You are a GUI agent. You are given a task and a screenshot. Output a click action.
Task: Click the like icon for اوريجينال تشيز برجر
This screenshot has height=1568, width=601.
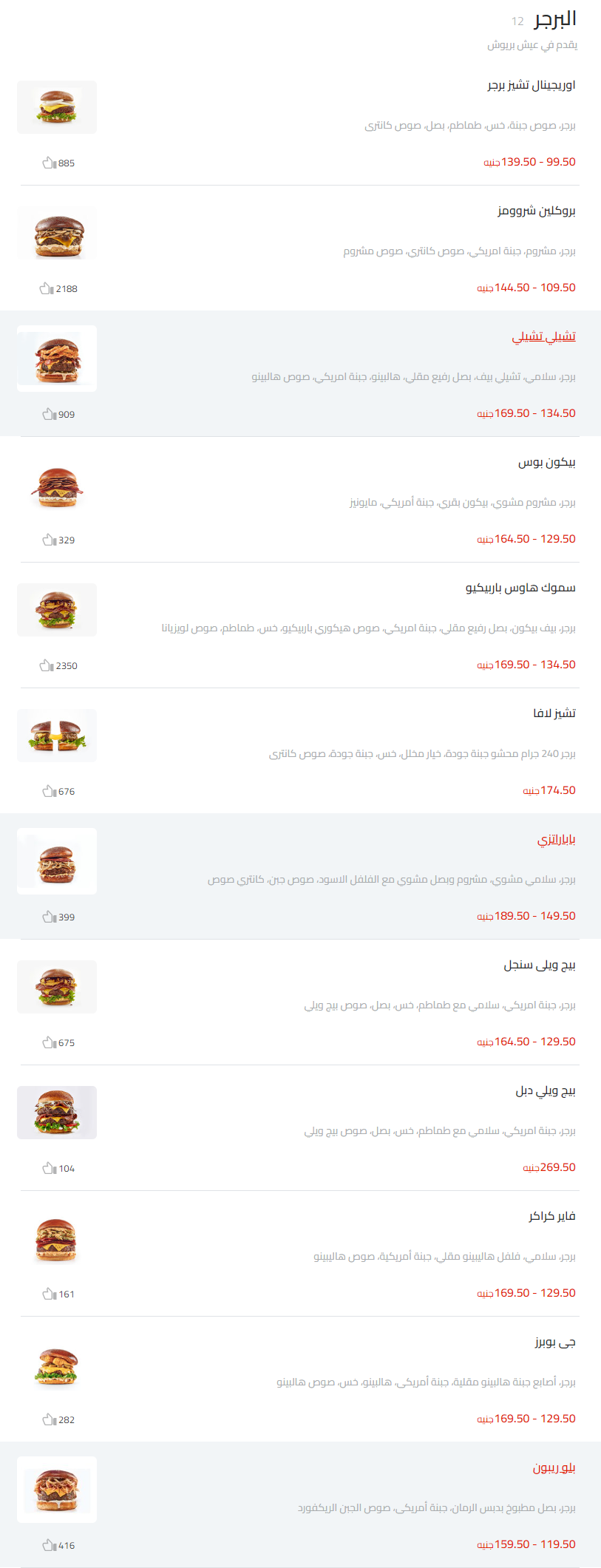(49, 163)
